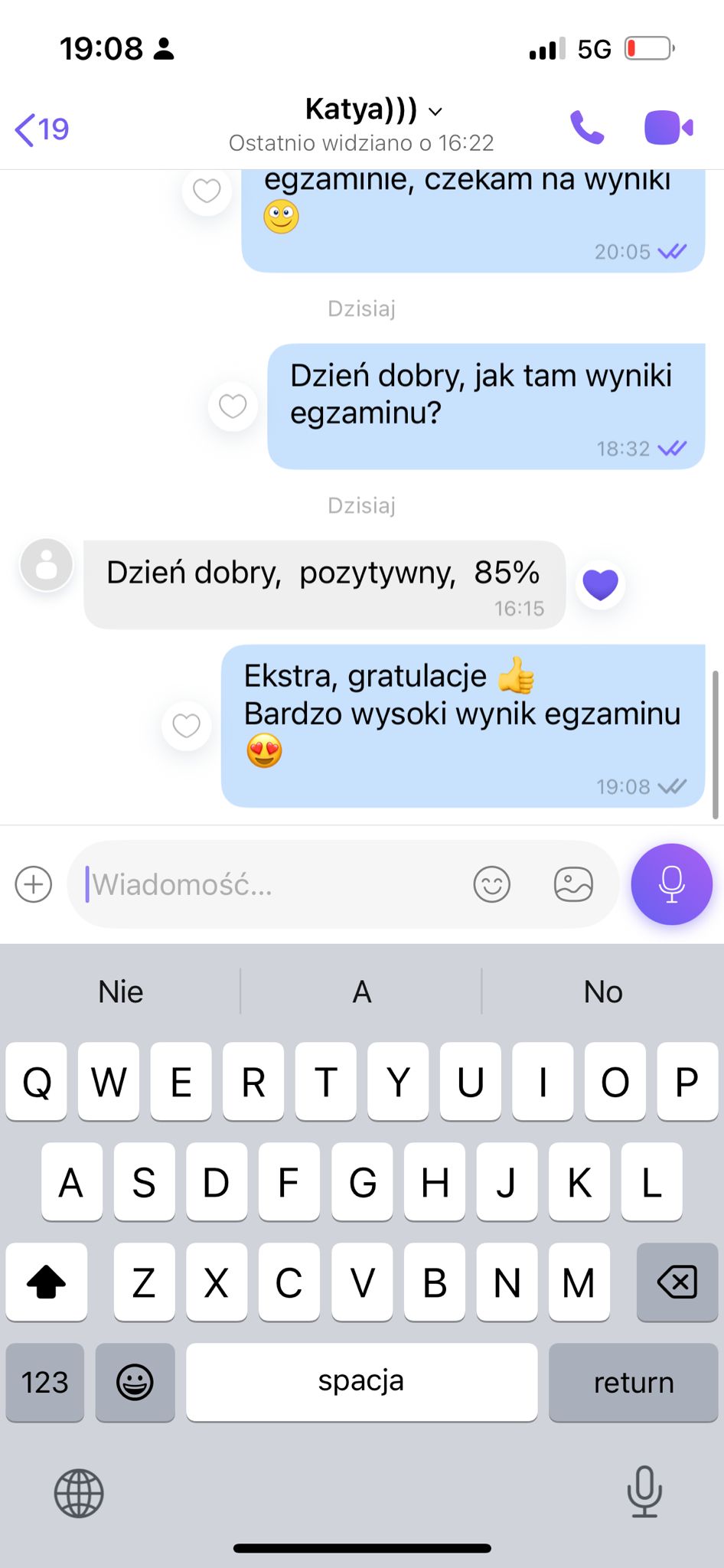
Task: Open the emoji and sticker picker
Action: click(491, 884)
